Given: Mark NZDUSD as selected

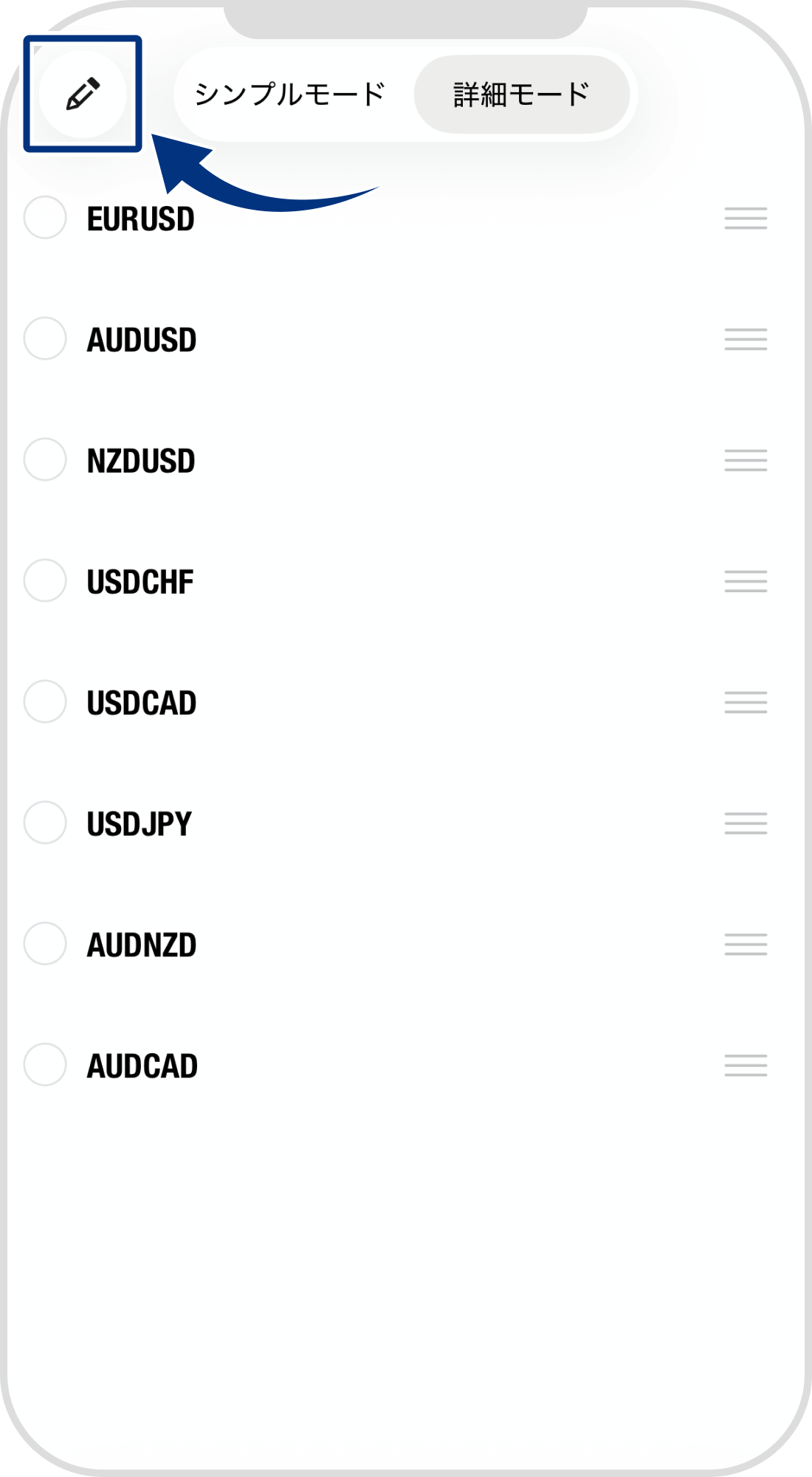Looking at the screenshot, I should 45,459.
